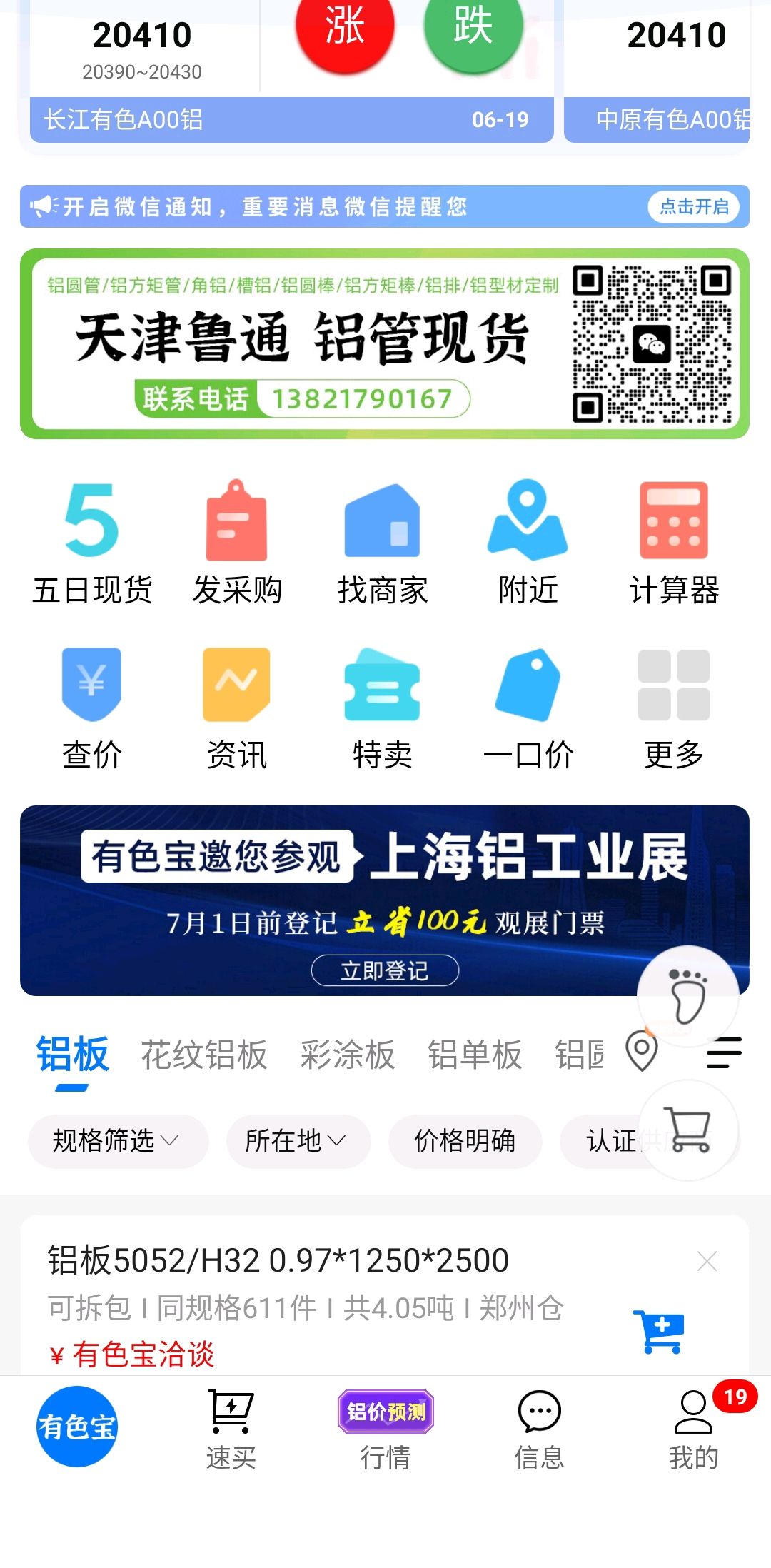
Task: Expand the 所在地 location dropdown
Action: pyautogui.click(x=298, y=1141)
